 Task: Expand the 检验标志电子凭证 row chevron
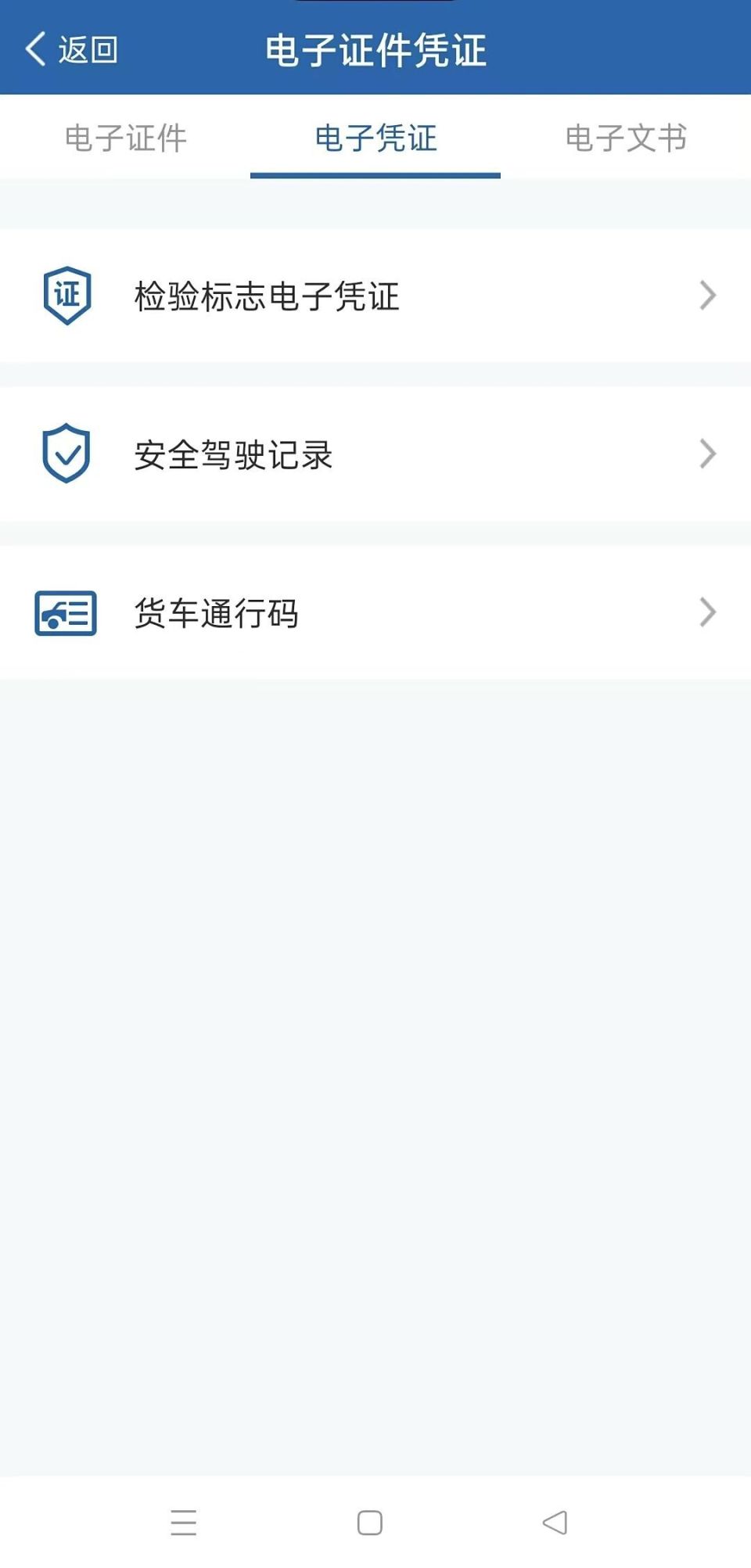708,295
